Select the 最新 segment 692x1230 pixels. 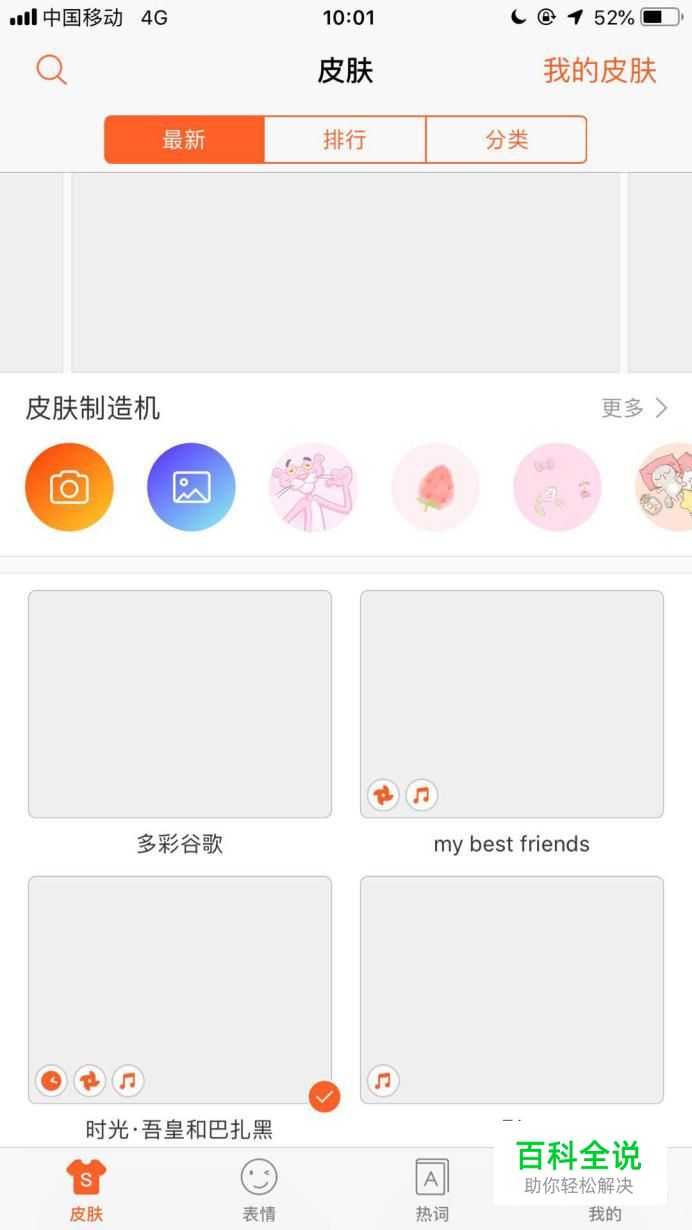(x=184, y=140)
